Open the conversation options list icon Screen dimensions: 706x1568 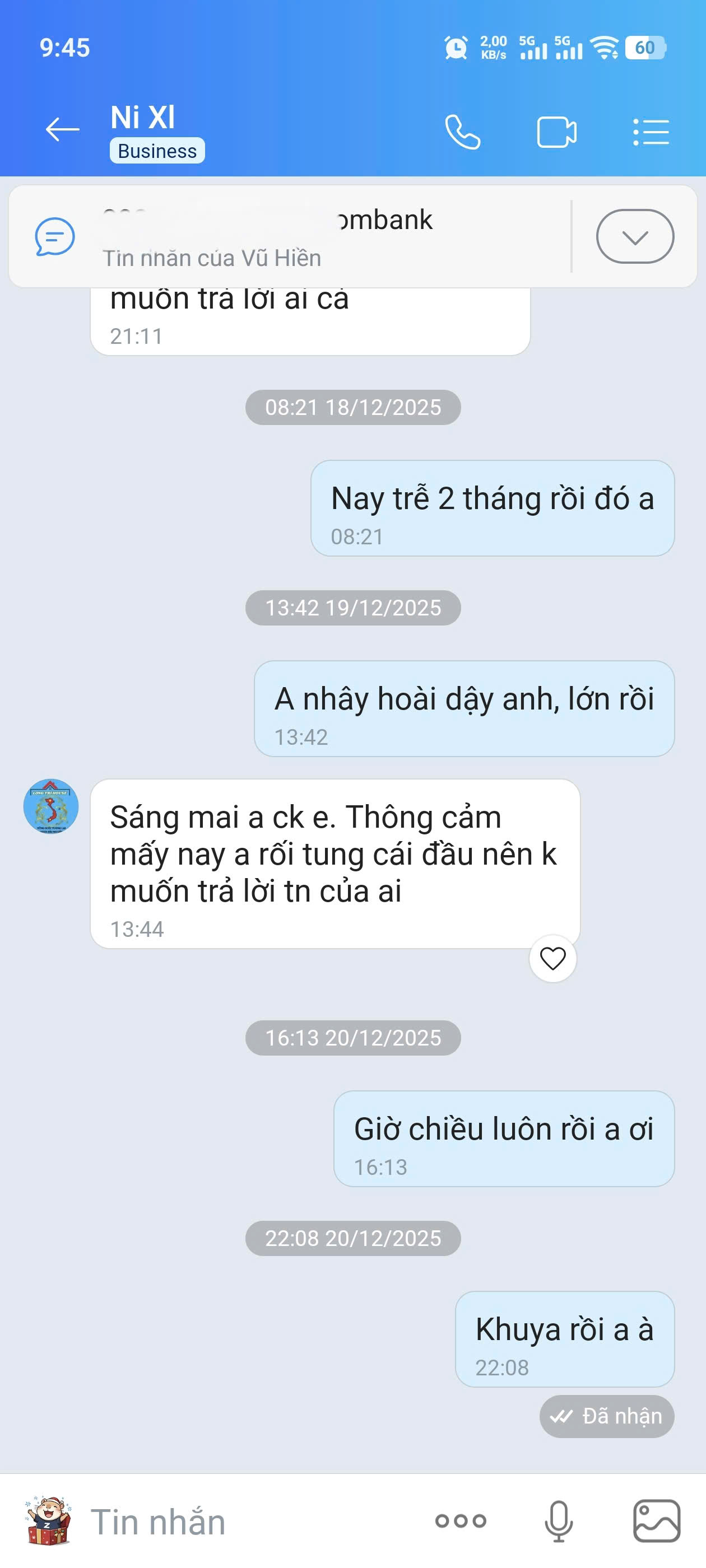(x=651, y=132)
